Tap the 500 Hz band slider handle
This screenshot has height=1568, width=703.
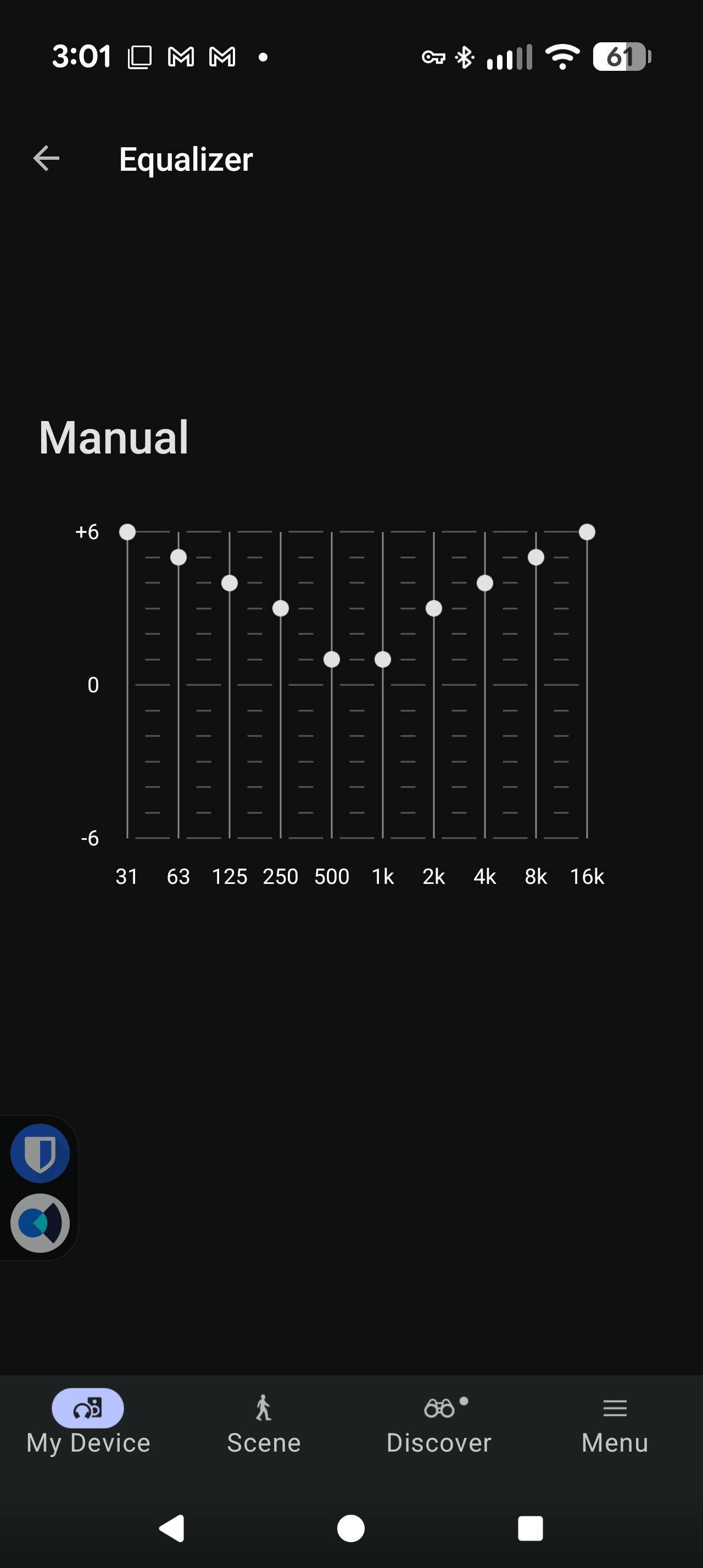pos(332,659)
